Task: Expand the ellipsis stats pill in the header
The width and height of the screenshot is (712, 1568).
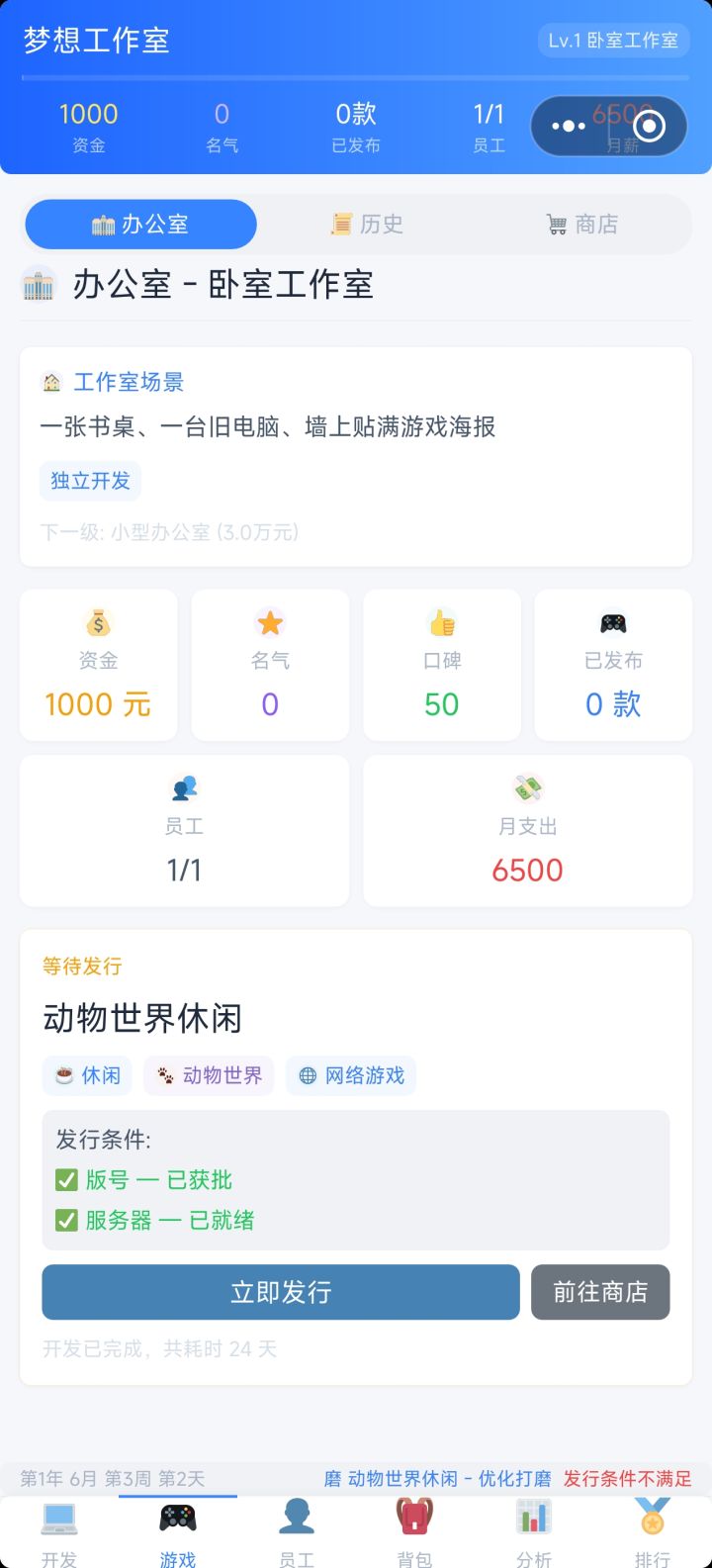Action: 569,127
